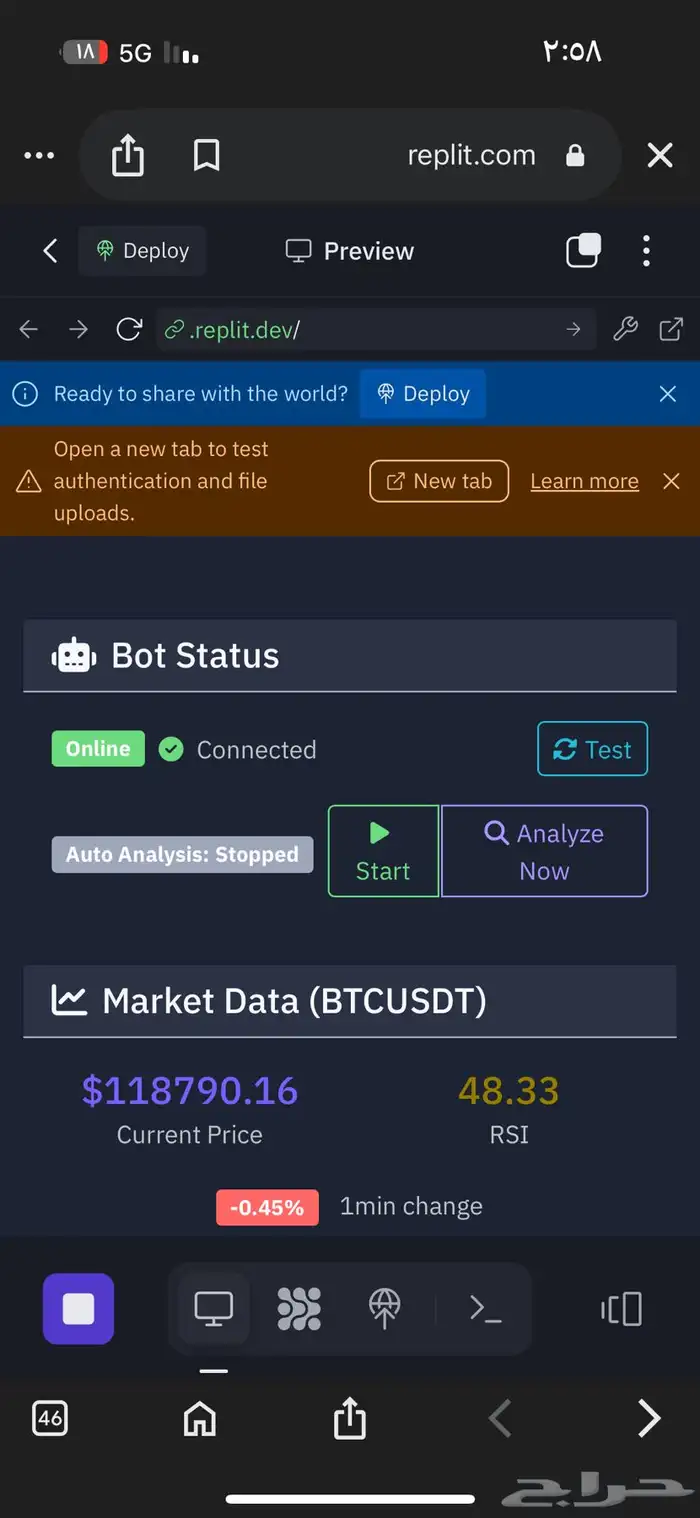Screen dimensions: 700x1518
Task: Dismiss the Ready to share banner
Action: 668,394
